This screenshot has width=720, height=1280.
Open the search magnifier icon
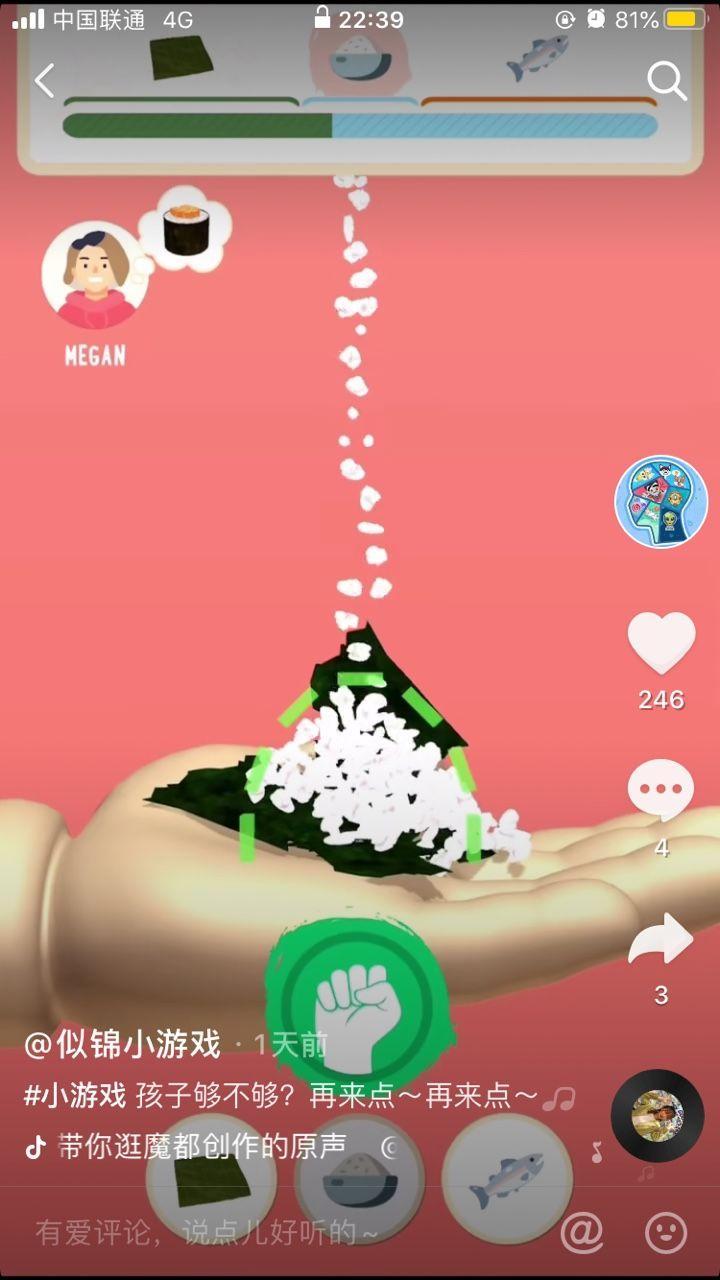(666, 81)
